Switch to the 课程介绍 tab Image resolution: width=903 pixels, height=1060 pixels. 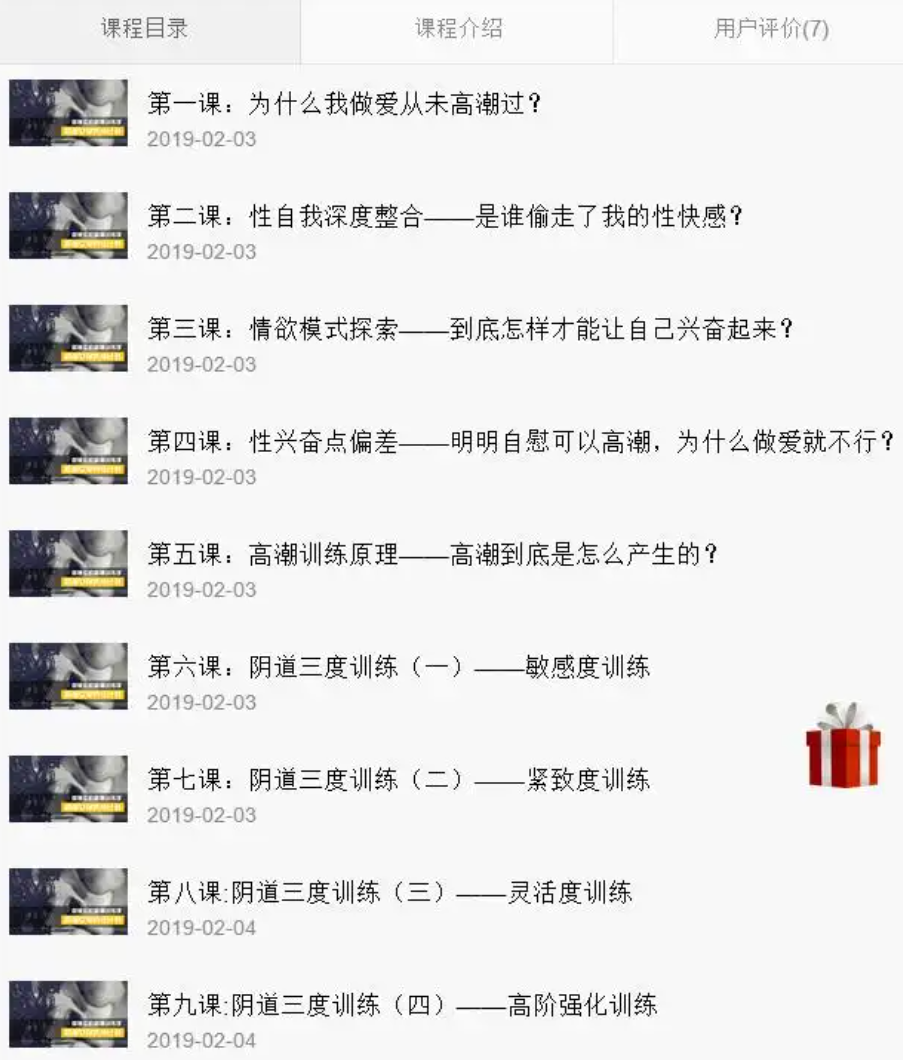click(x=458, y=29)
